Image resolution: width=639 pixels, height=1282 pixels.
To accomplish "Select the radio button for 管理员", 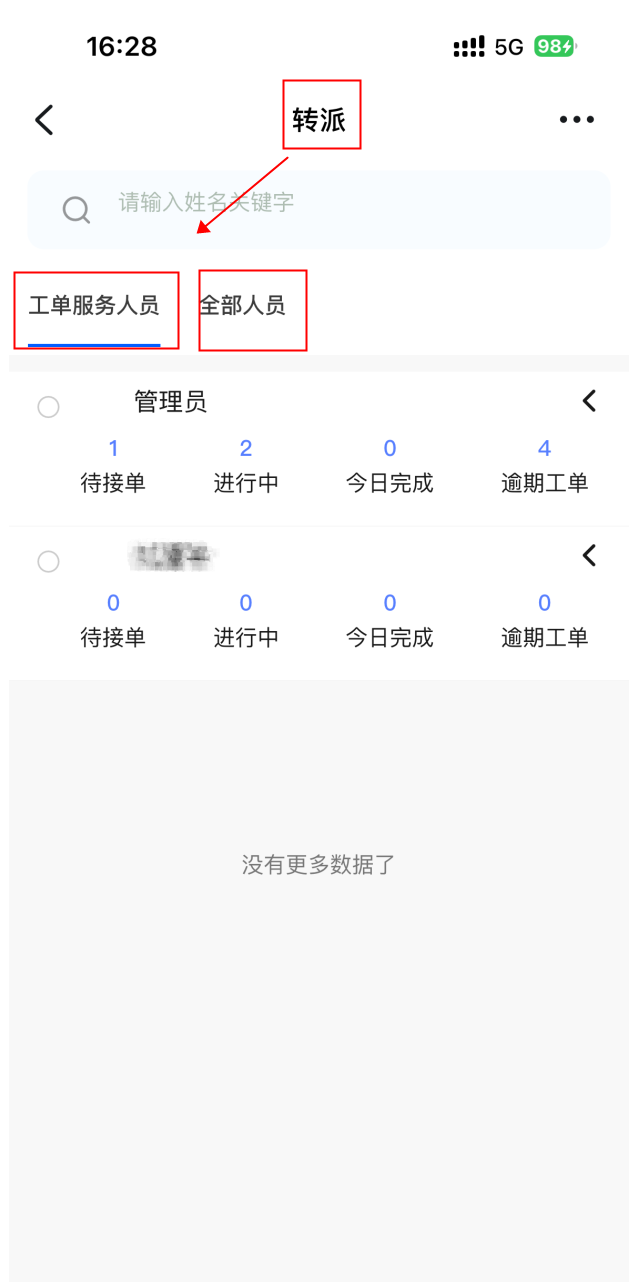I will pyautogui.click(x=48, y=407).
